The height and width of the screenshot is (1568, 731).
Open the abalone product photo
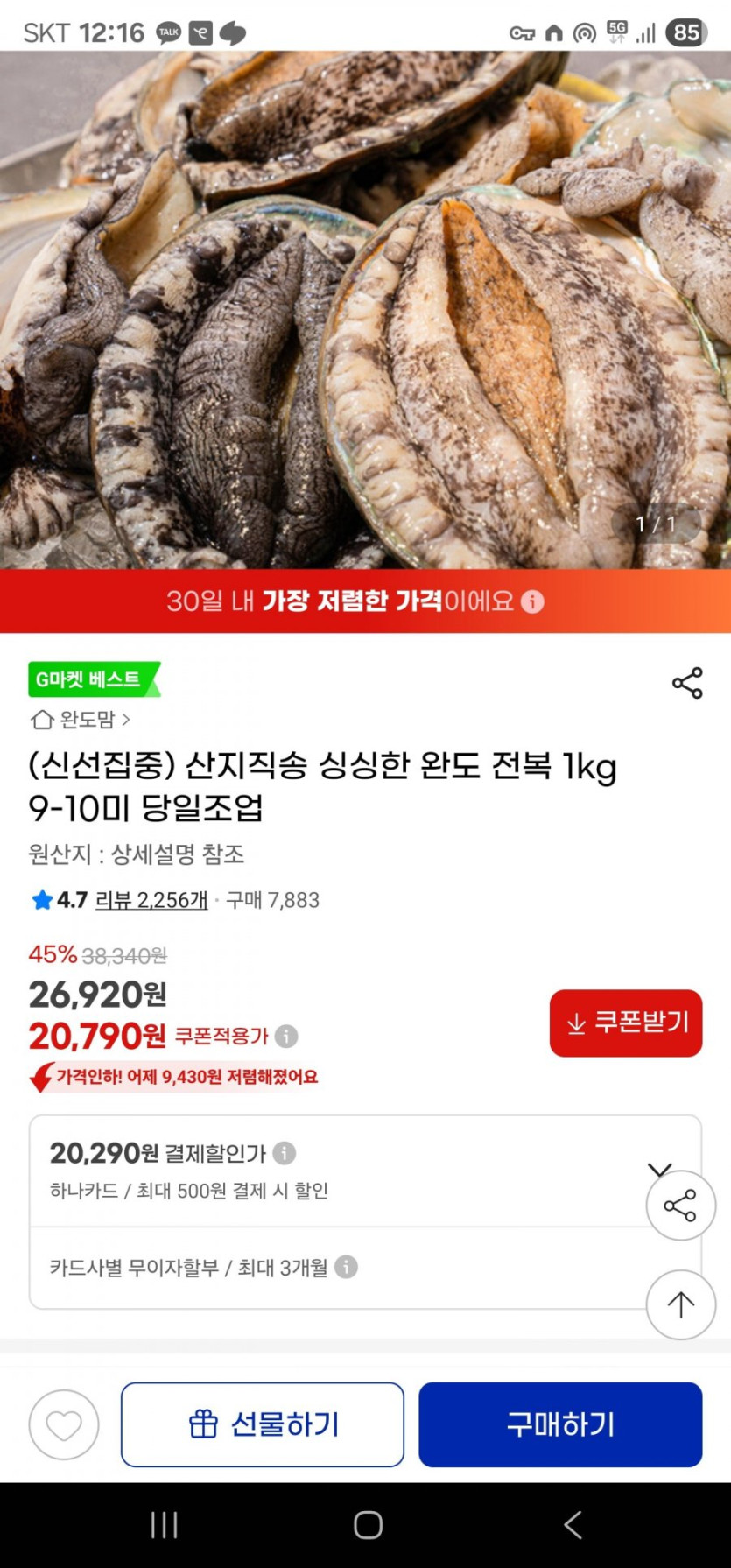coord(365,306)
